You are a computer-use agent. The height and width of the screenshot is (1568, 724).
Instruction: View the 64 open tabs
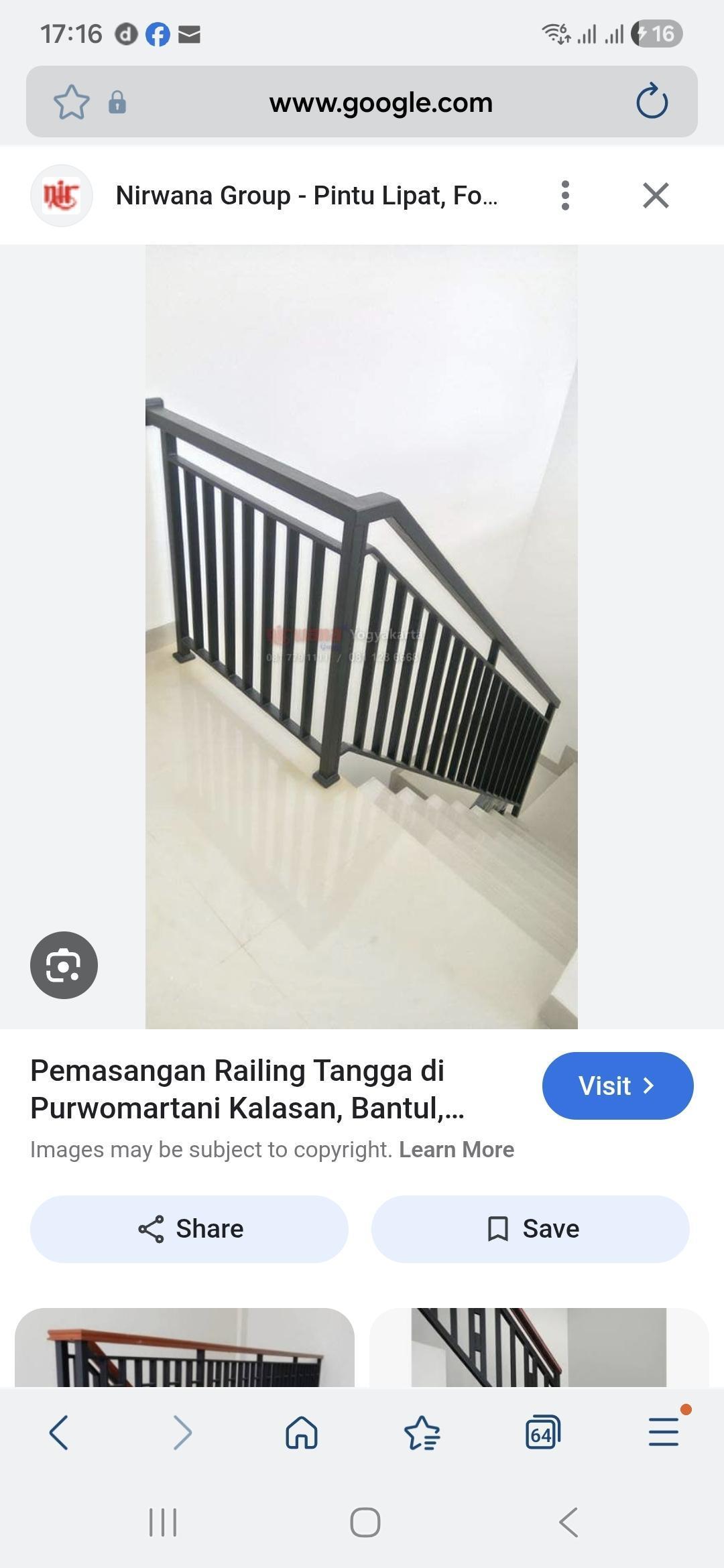click(x=542, y=1433)
